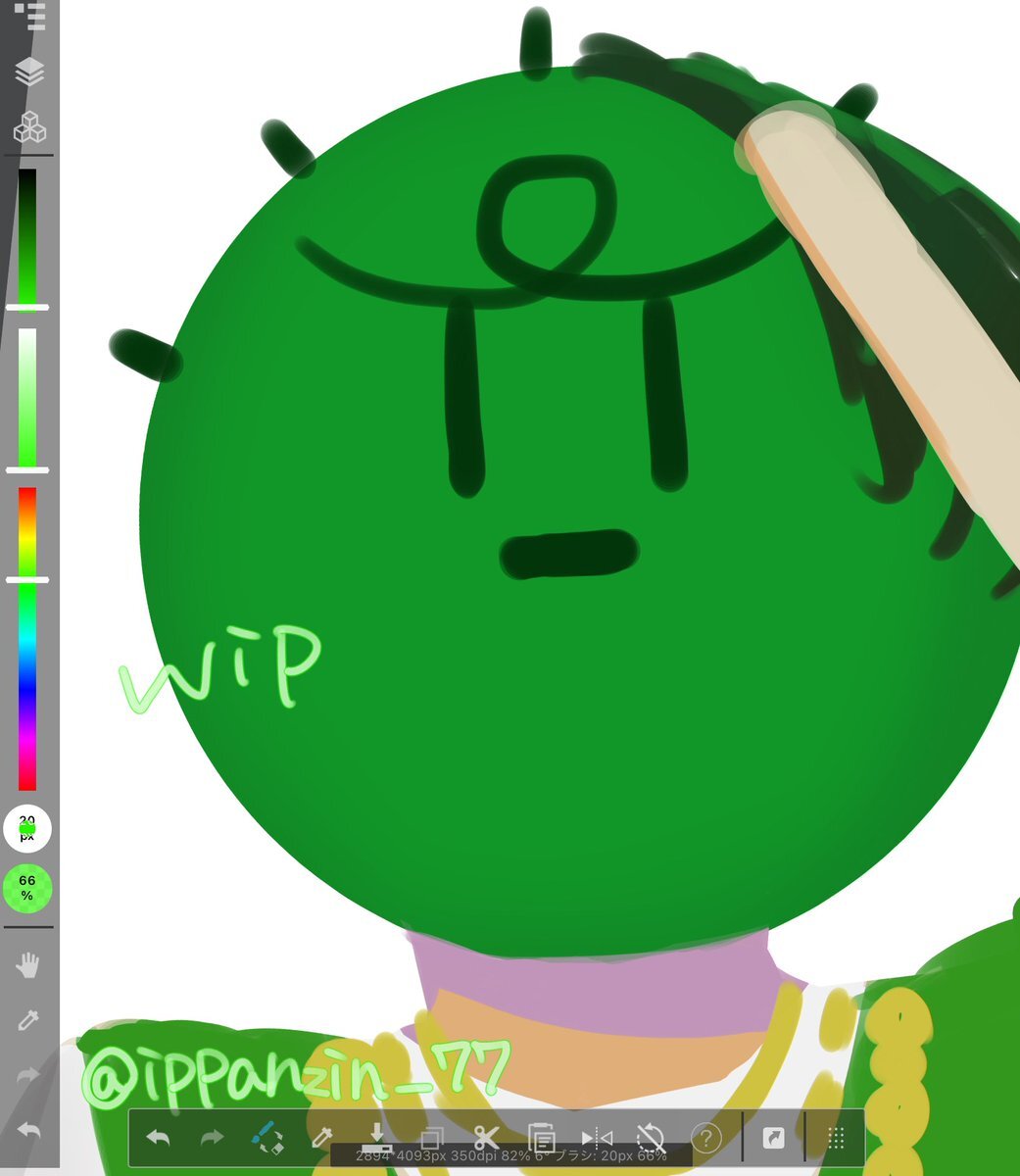
Task: Open the main menu icon
Action: coord(31,16)
